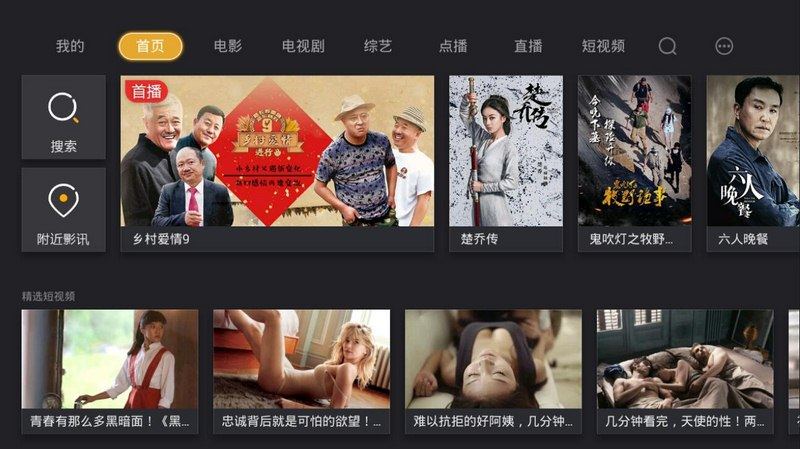This screenshot has height=449, width=800.
Task: Open the 六人晚餐 poster card
Action: click(752, 163)
